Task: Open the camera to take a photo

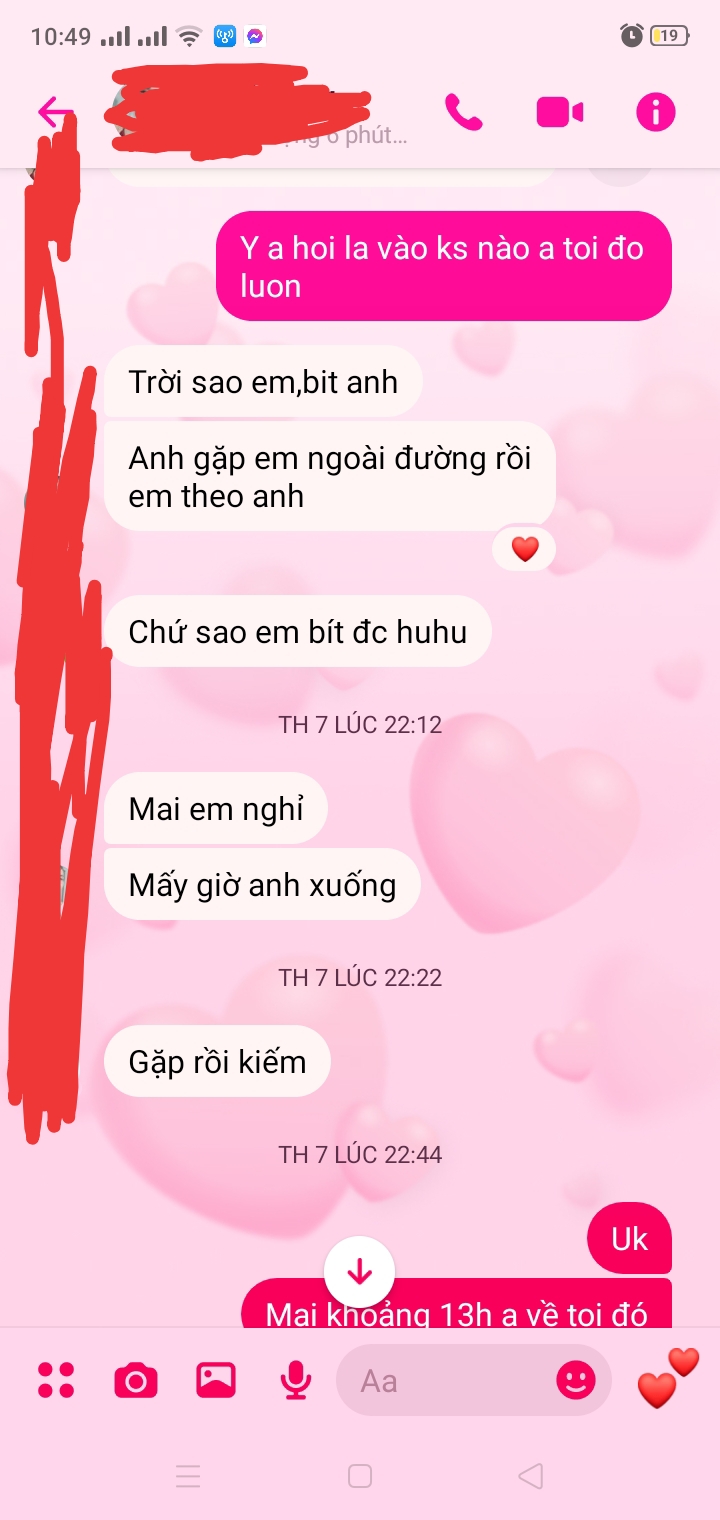Action: click(136, 1381)
